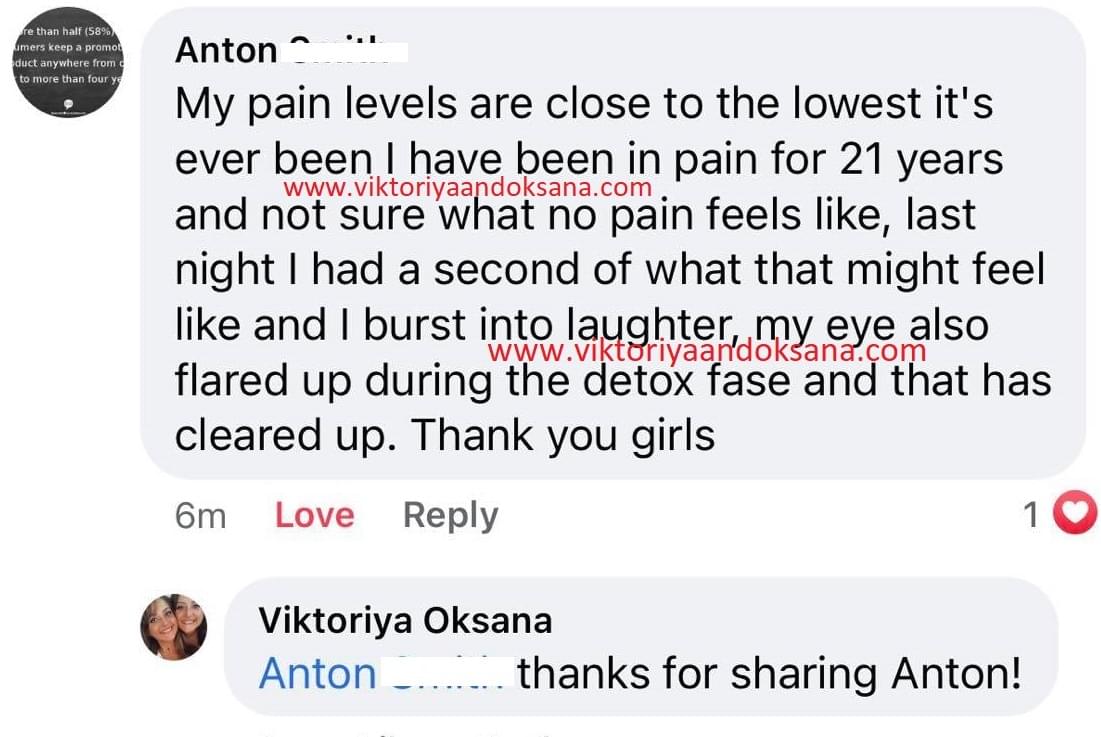The height and width of the screenshot is (737, 1101).
Task: Open Anton's profile picture
Action: 68,62
